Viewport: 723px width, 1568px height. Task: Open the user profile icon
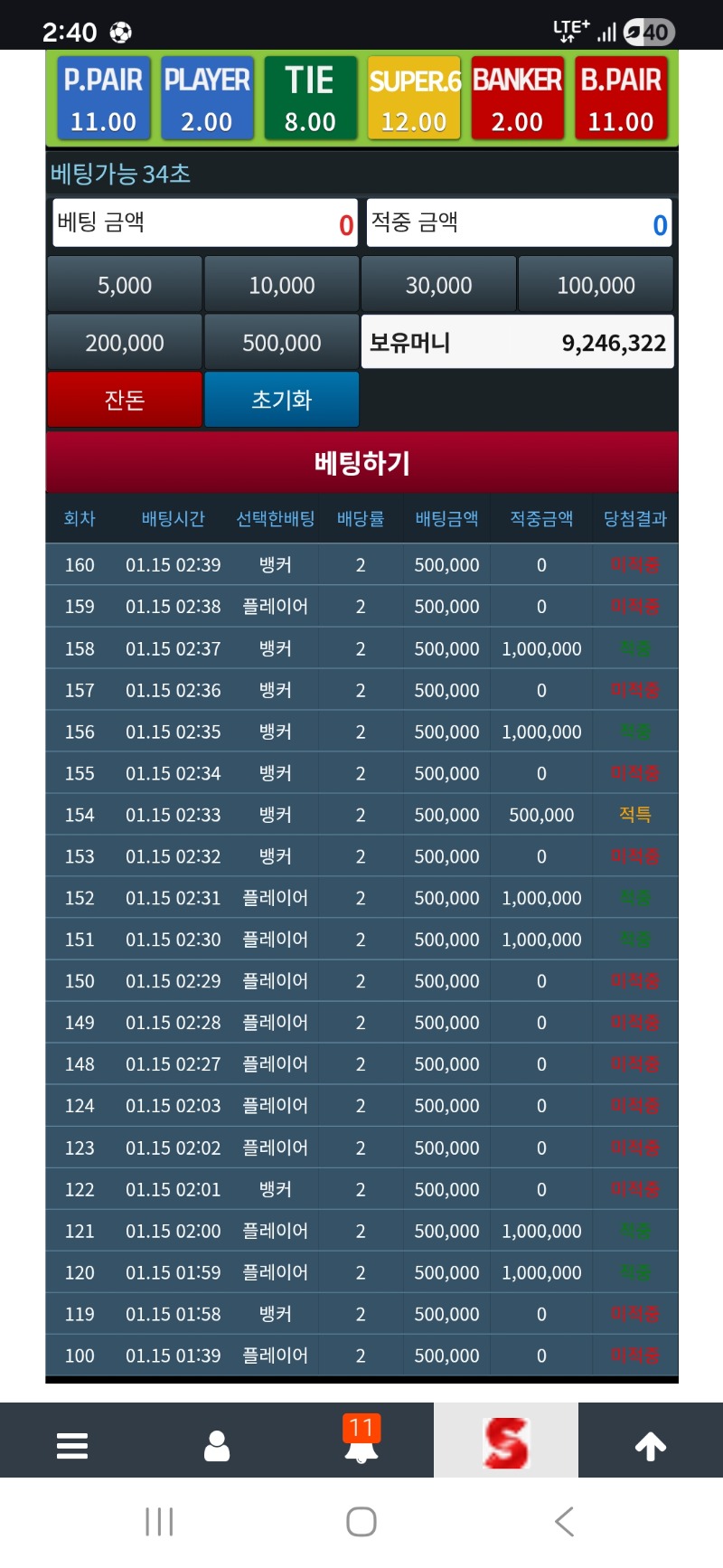[217, 1445]
